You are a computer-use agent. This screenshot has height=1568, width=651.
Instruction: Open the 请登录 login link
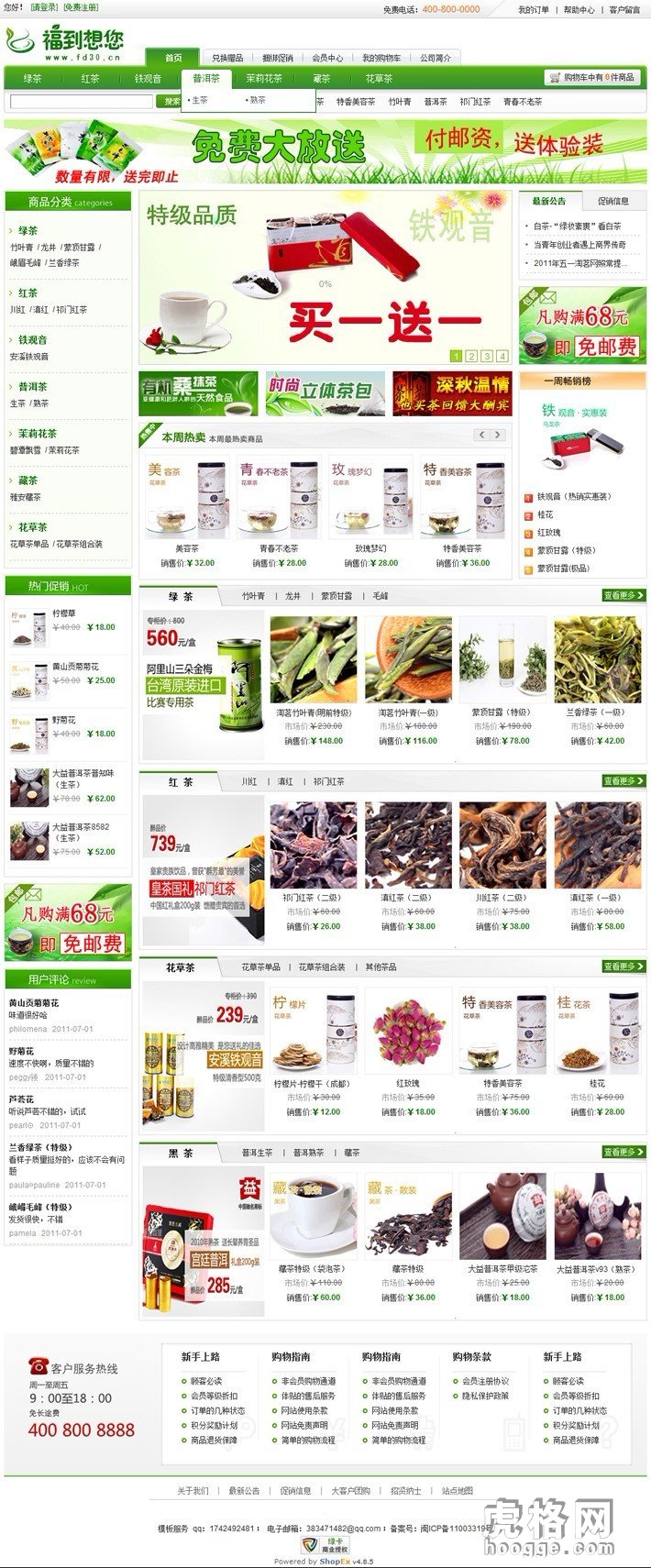(x=43, y=7)
